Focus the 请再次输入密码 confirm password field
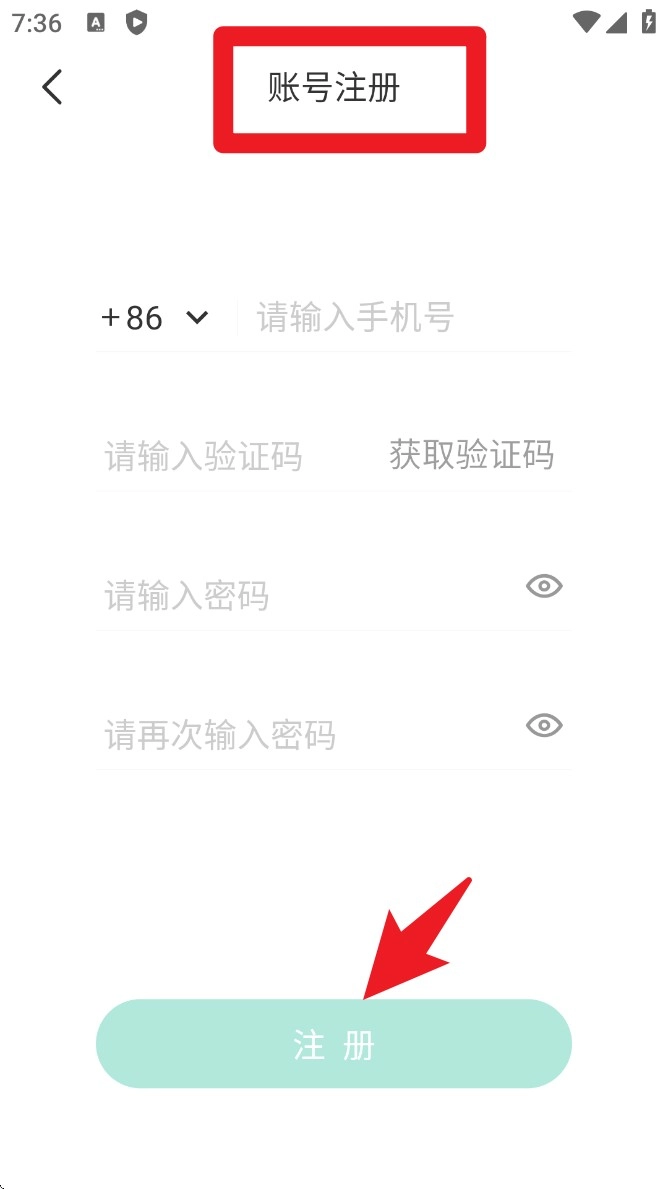The width and height of the screenshot is (668, 1189). coord(300,736)
